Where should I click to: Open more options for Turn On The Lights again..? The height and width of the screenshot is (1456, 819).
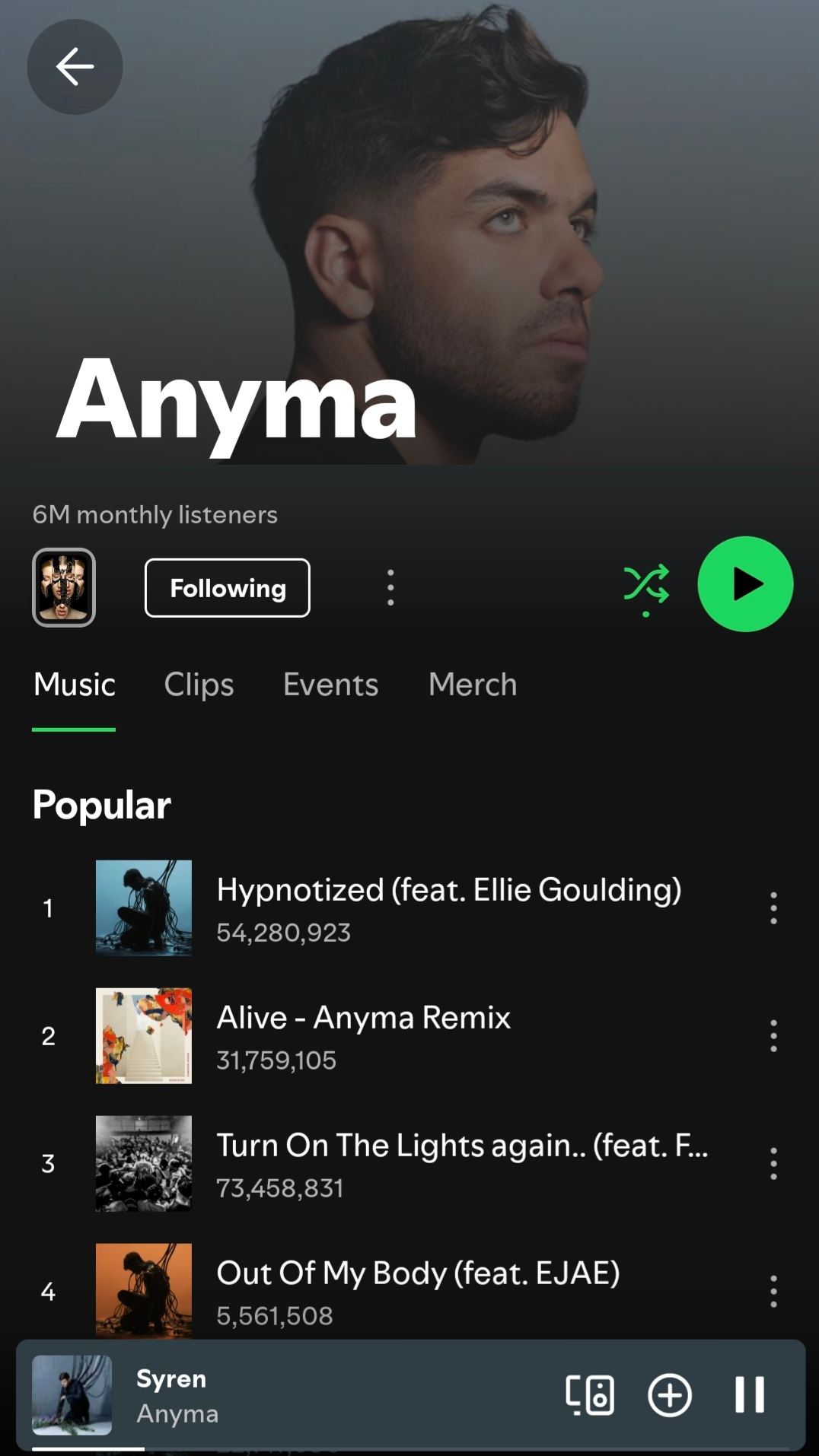pos(773,1163)
